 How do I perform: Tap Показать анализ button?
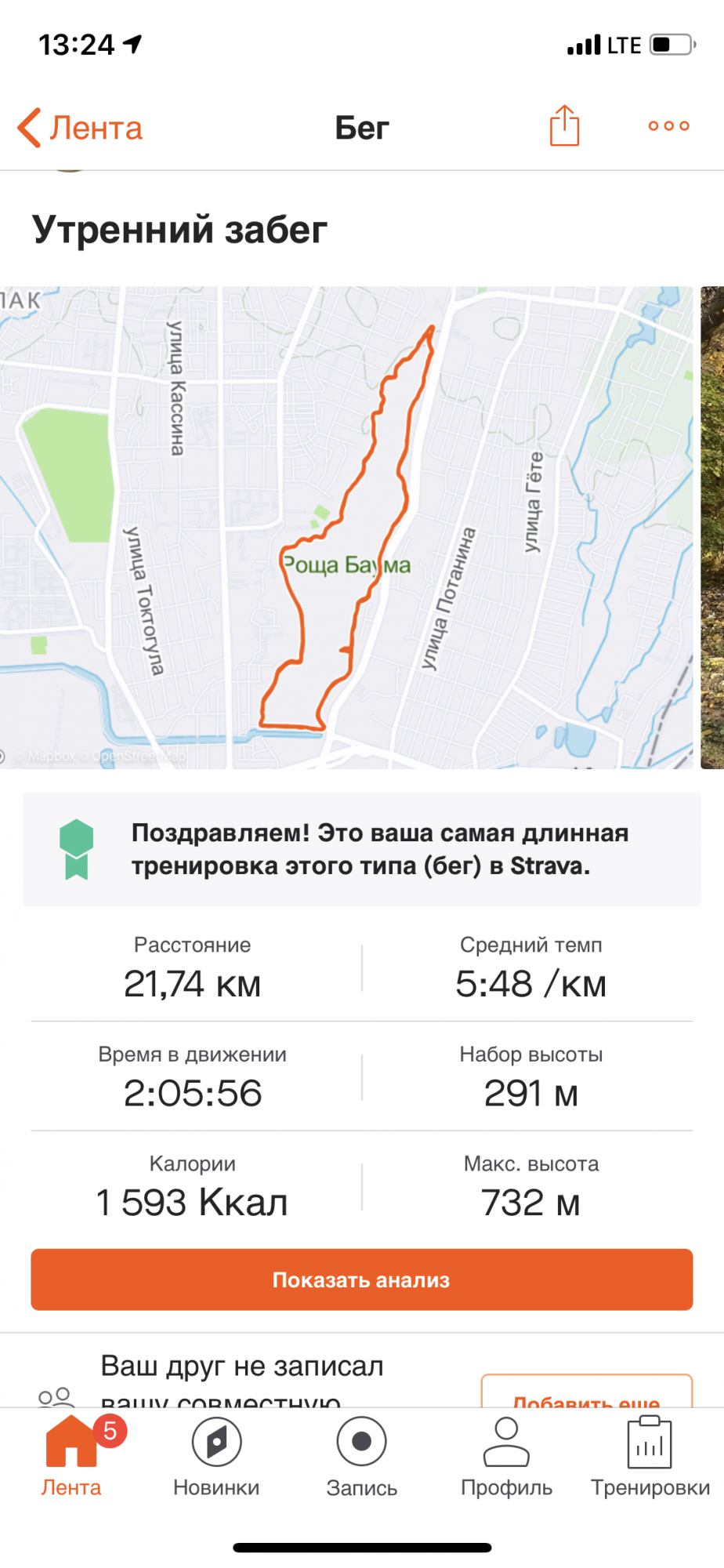[362, 1279]
